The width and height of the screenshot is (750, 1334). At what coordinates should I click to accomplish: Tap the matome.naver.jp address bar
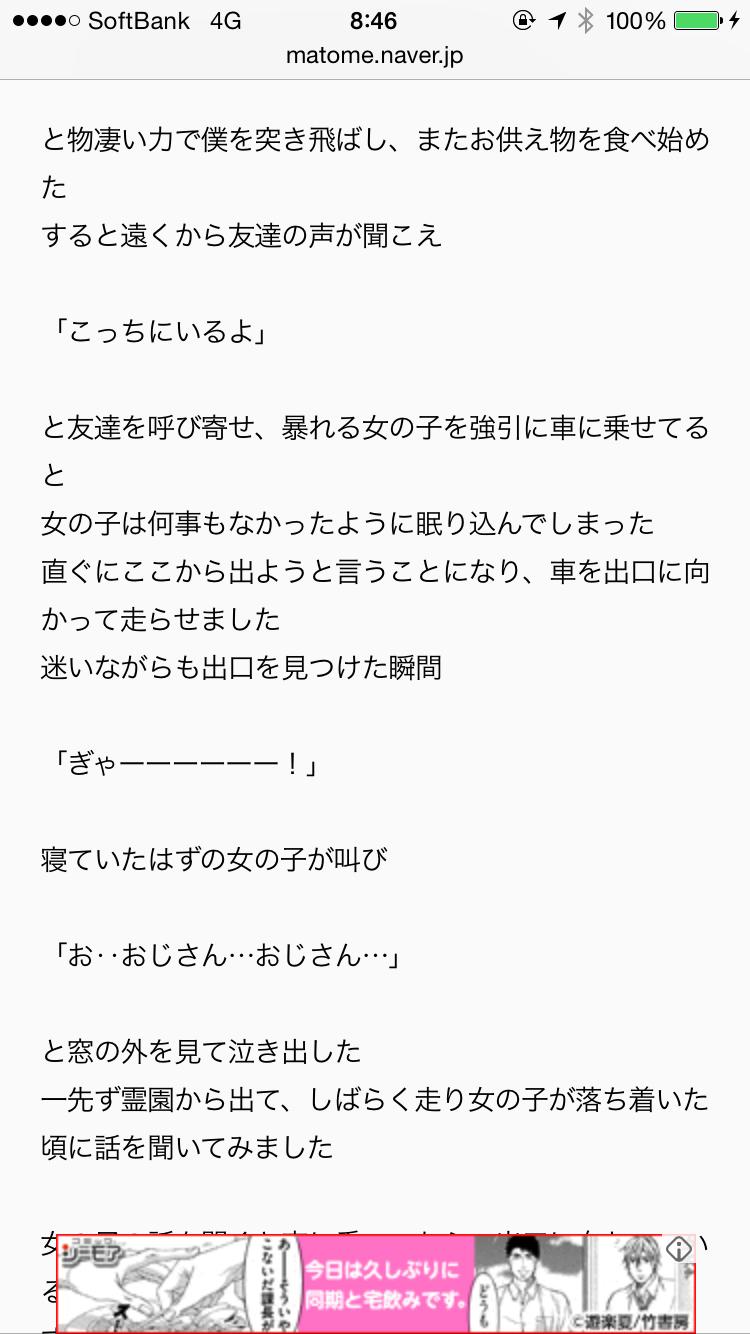(x=375, y=56)
